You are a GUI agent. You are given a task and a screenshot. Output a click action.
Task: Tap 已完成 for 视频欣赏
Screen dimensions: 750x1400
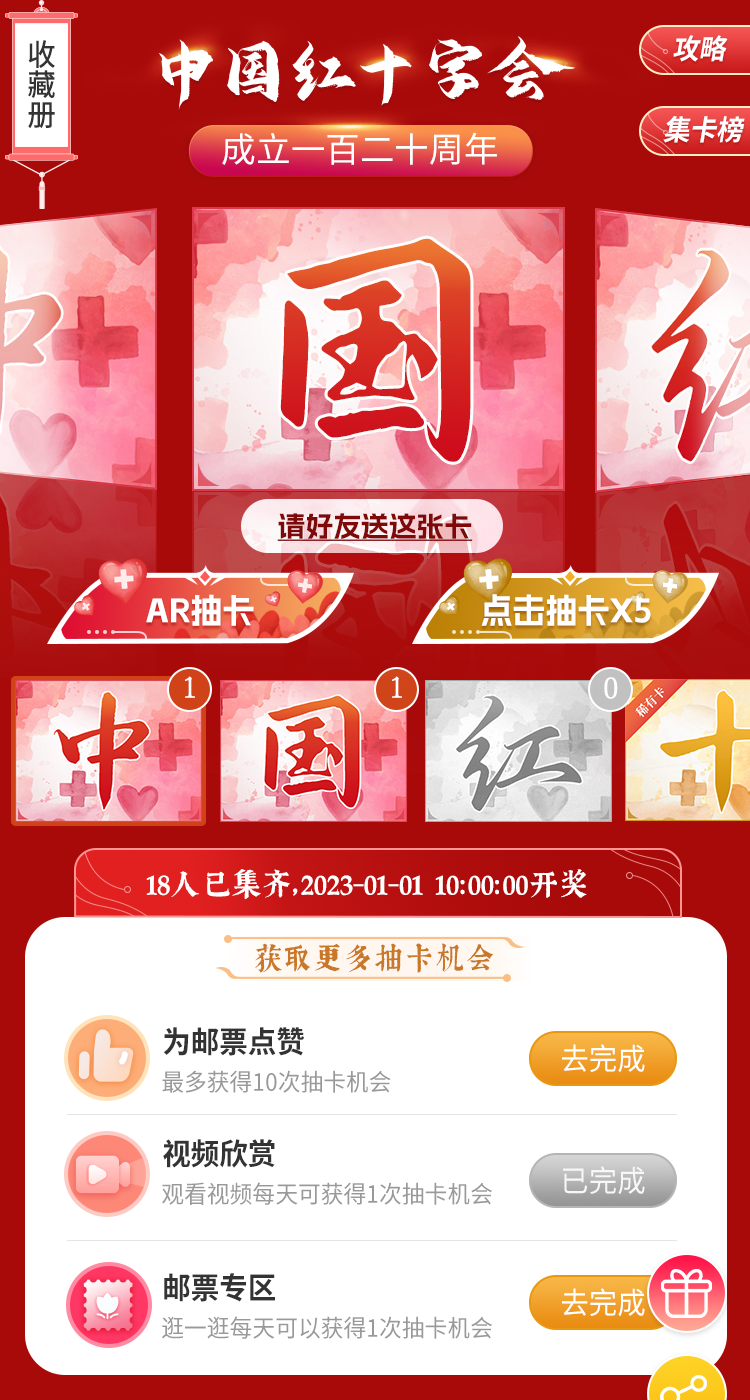pyautogui.click(x=602, y=1180)
